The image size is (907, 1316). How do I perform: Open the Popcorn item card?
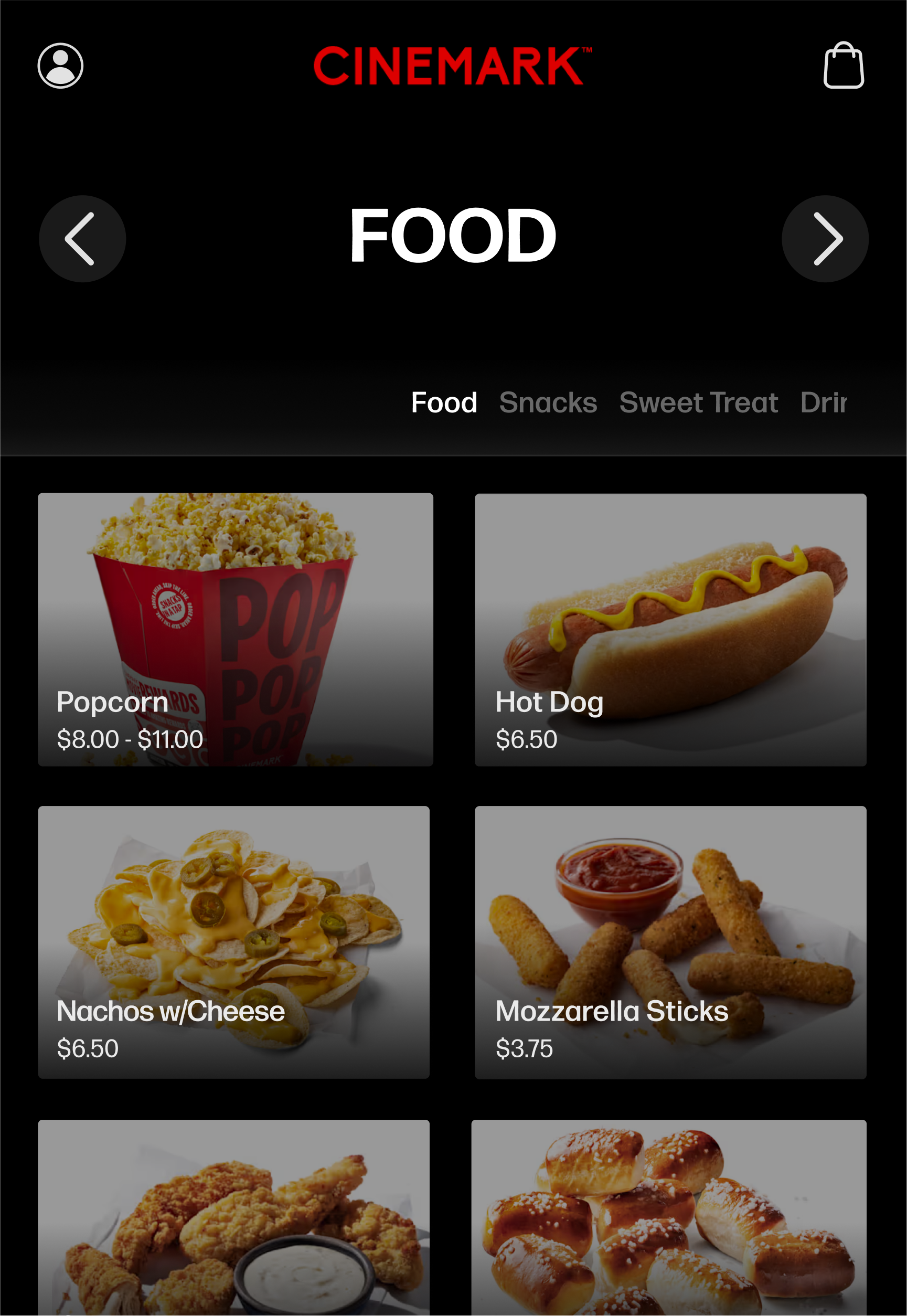point(235,629)
